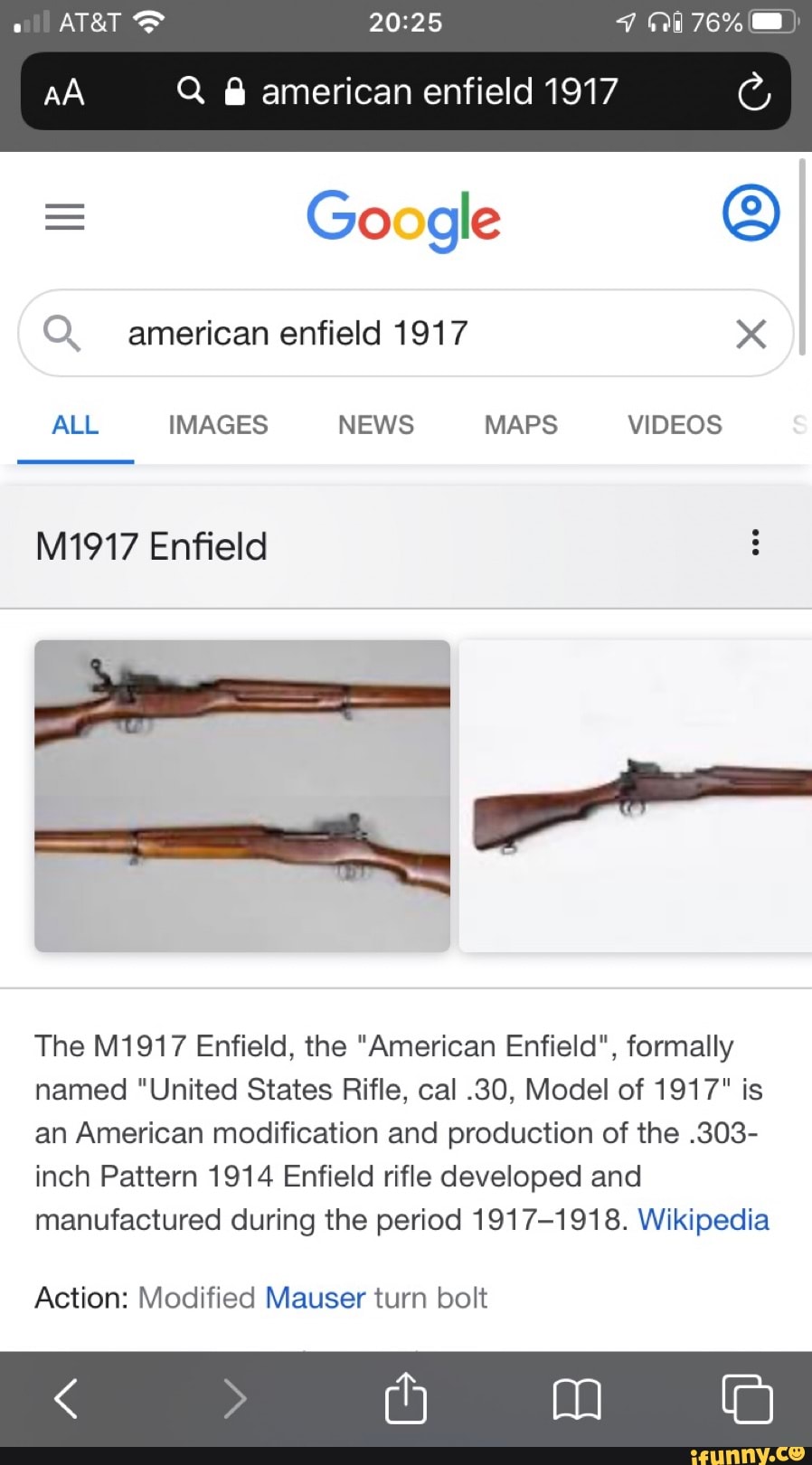Open the Share sheet in Safari
Screen dimensions: 812x1465
(x=405, y=1398)
